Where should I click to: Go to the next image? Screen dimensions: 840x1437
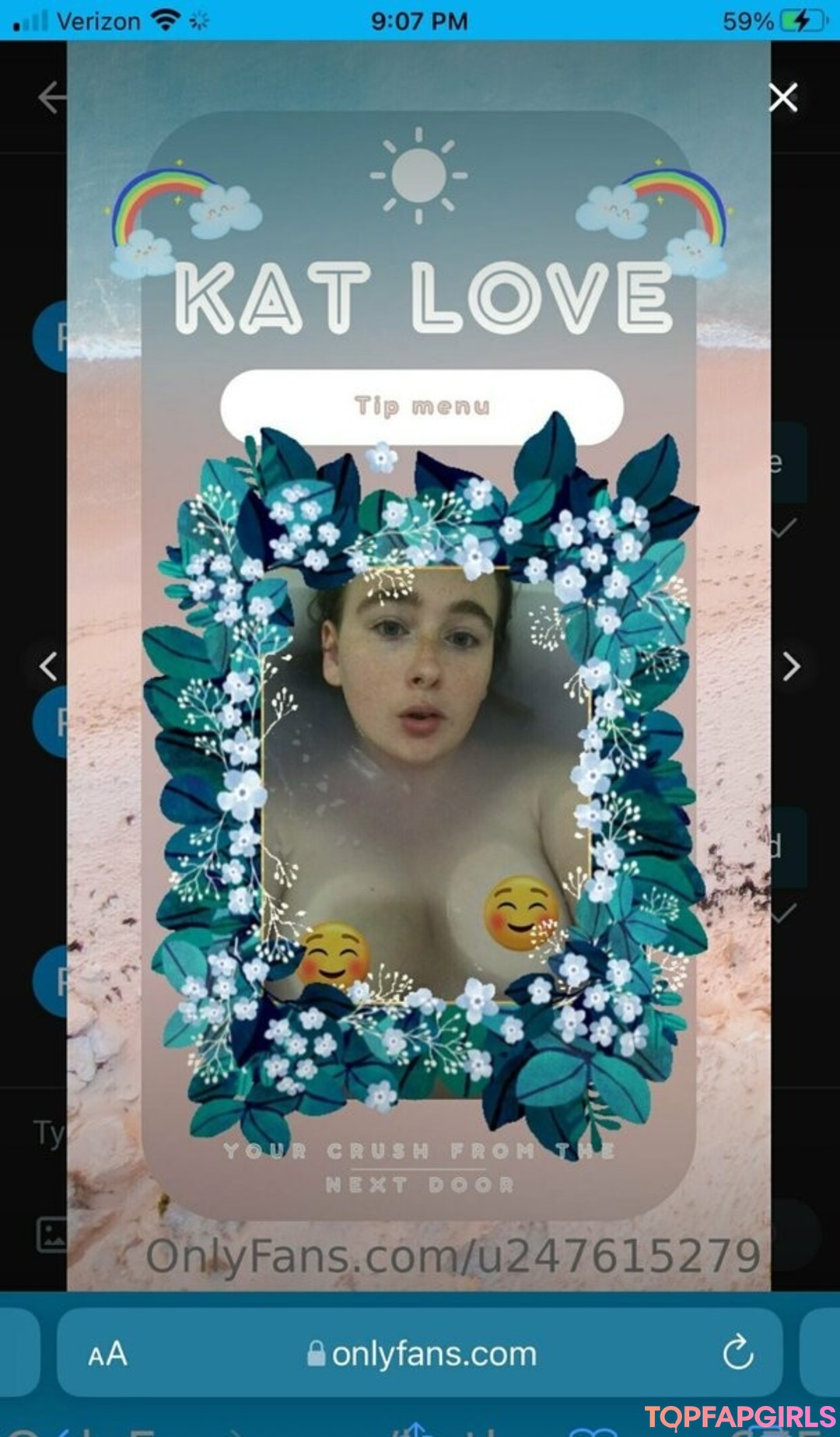click(x=791, y=666)
